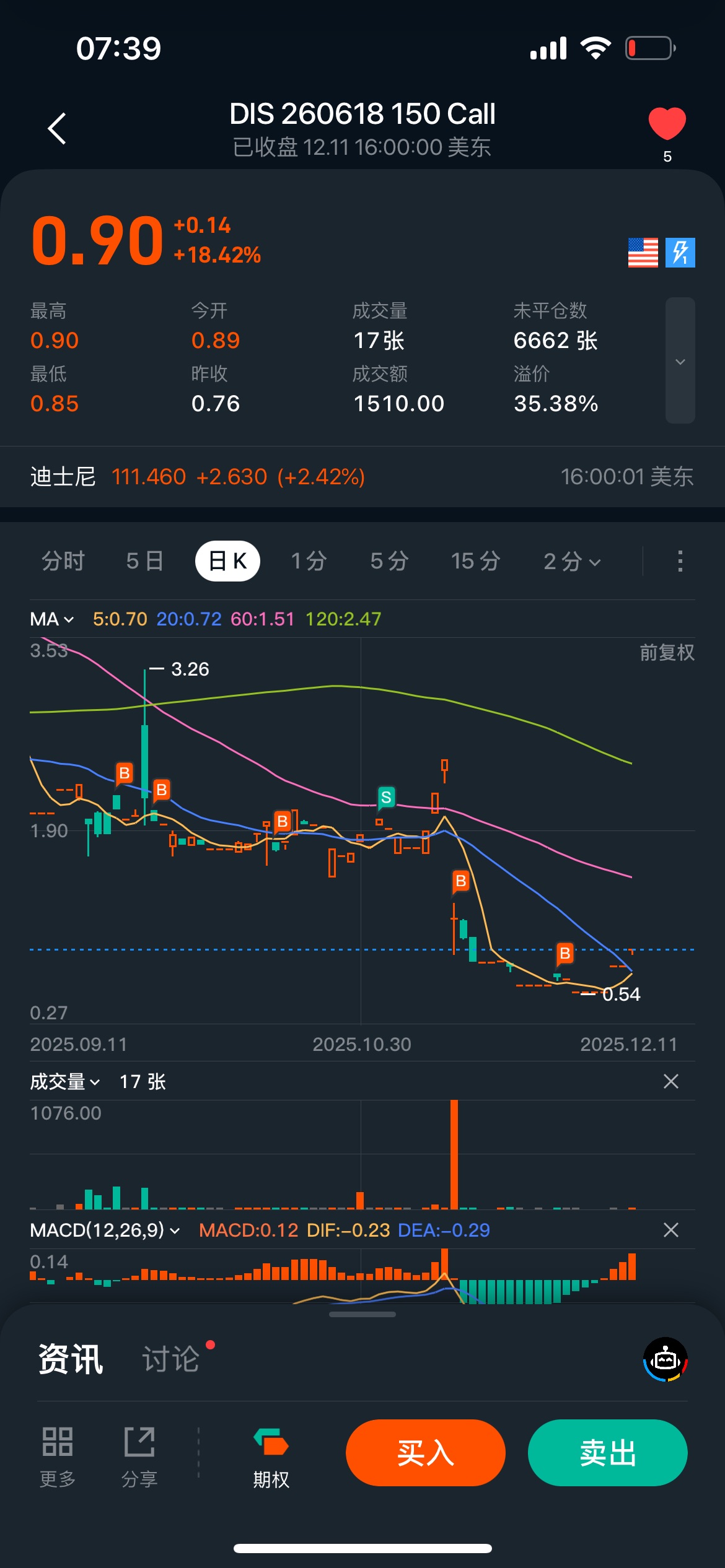Open the MA indicator dropdown
725x1568 pixels.
tap(52, 619)
